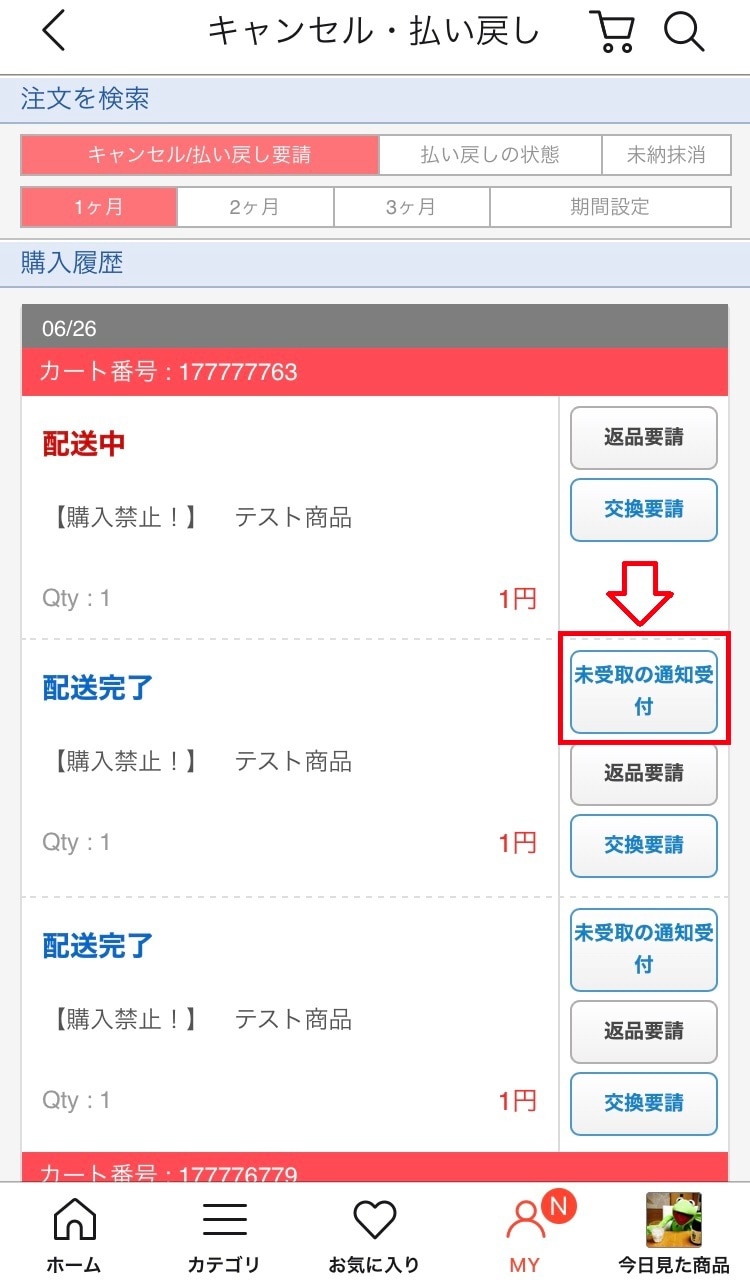View お気に入り favorites

pyautogui.click(x=374, y=1235)
